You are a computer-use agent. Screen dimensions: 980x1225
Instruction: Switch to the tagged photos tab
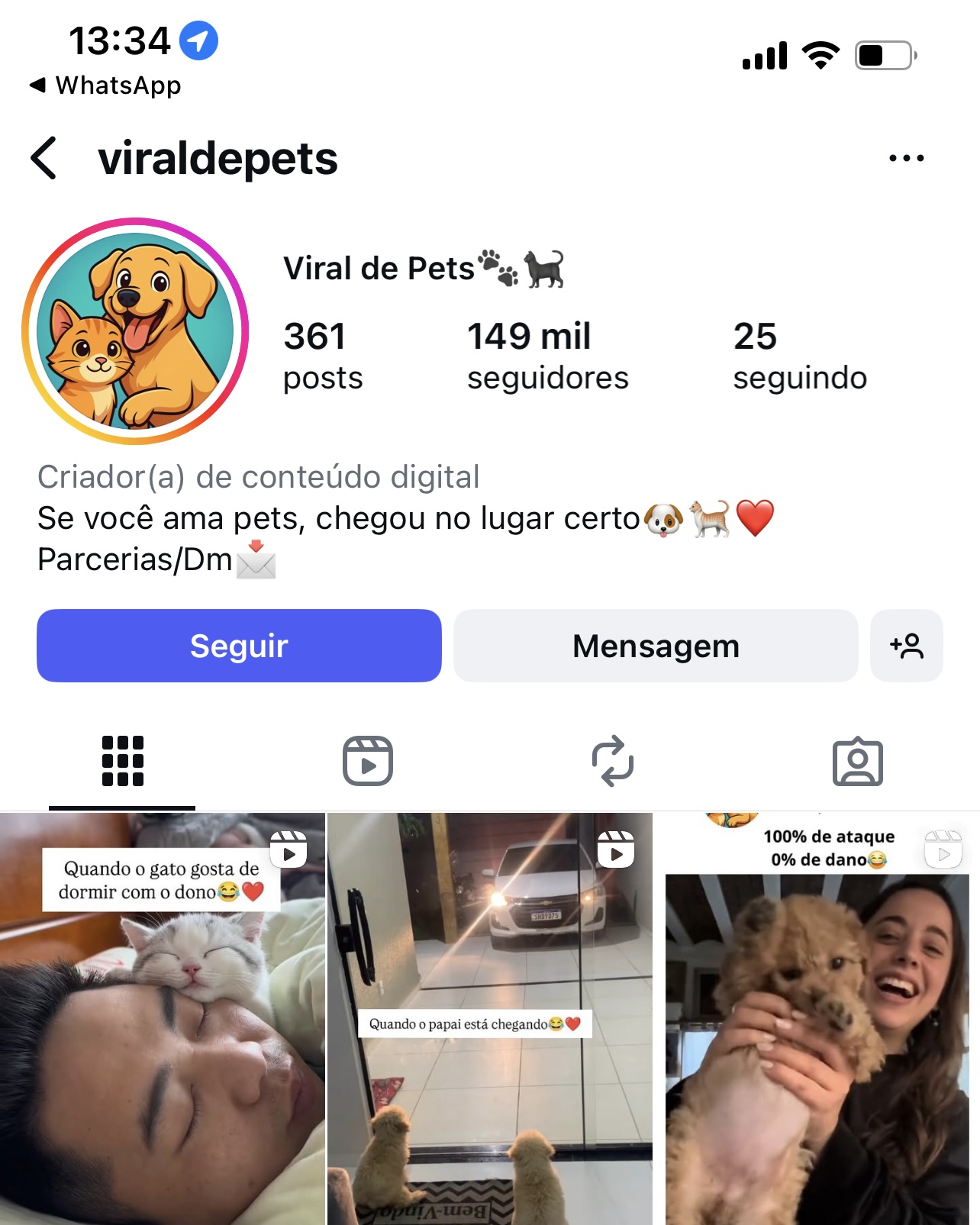[x=857, y=761]
